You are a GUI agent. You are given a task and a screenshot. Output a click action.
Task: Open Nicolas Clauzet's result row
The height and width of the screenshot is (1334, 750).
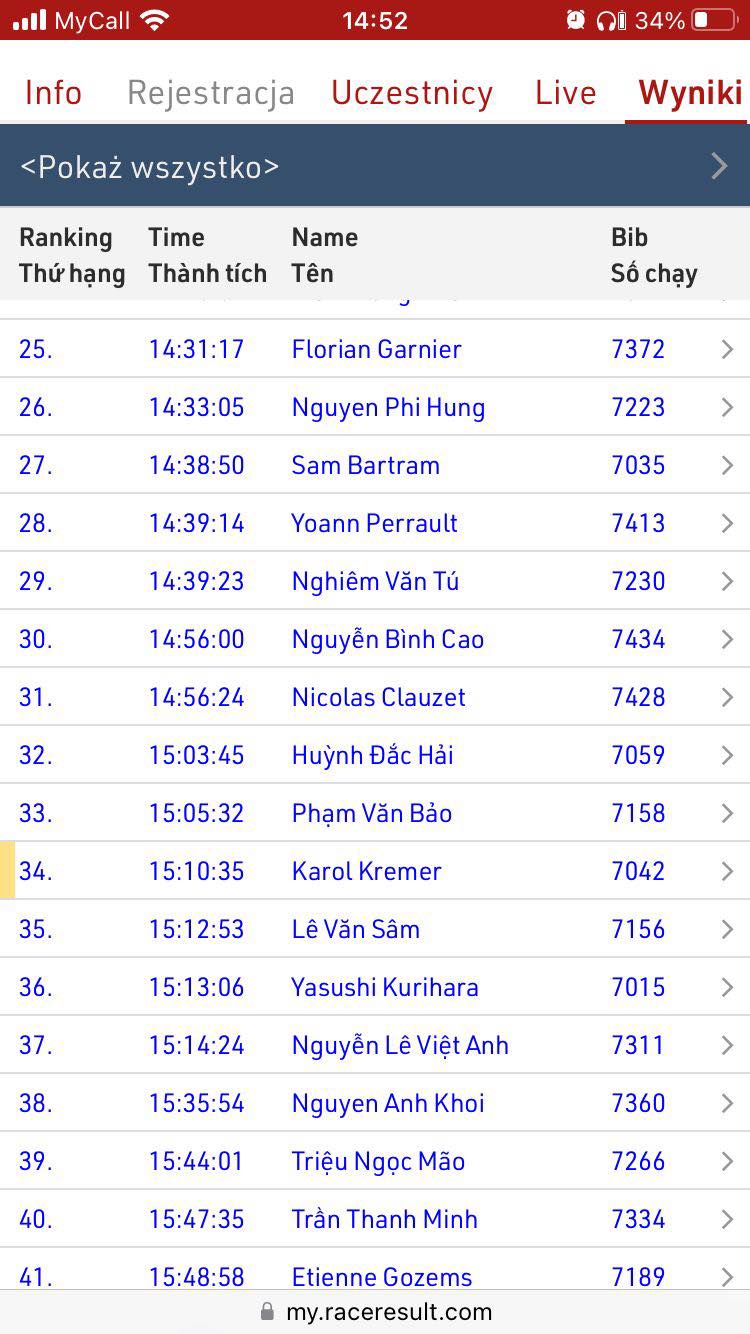[378, 697]
